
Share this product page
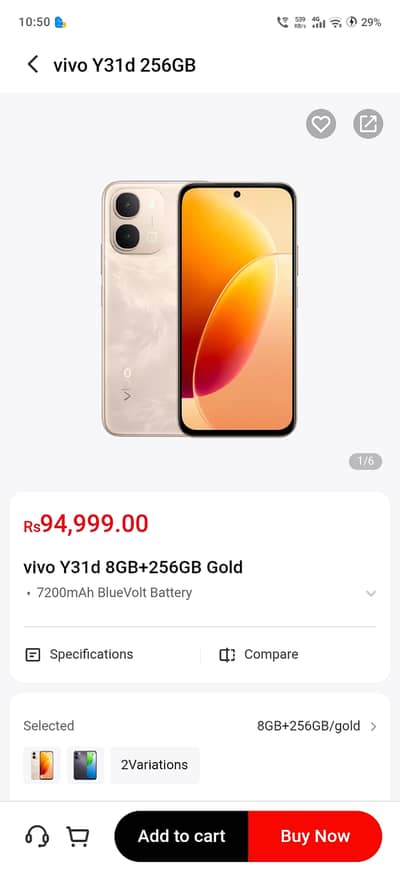pos(368,123)
